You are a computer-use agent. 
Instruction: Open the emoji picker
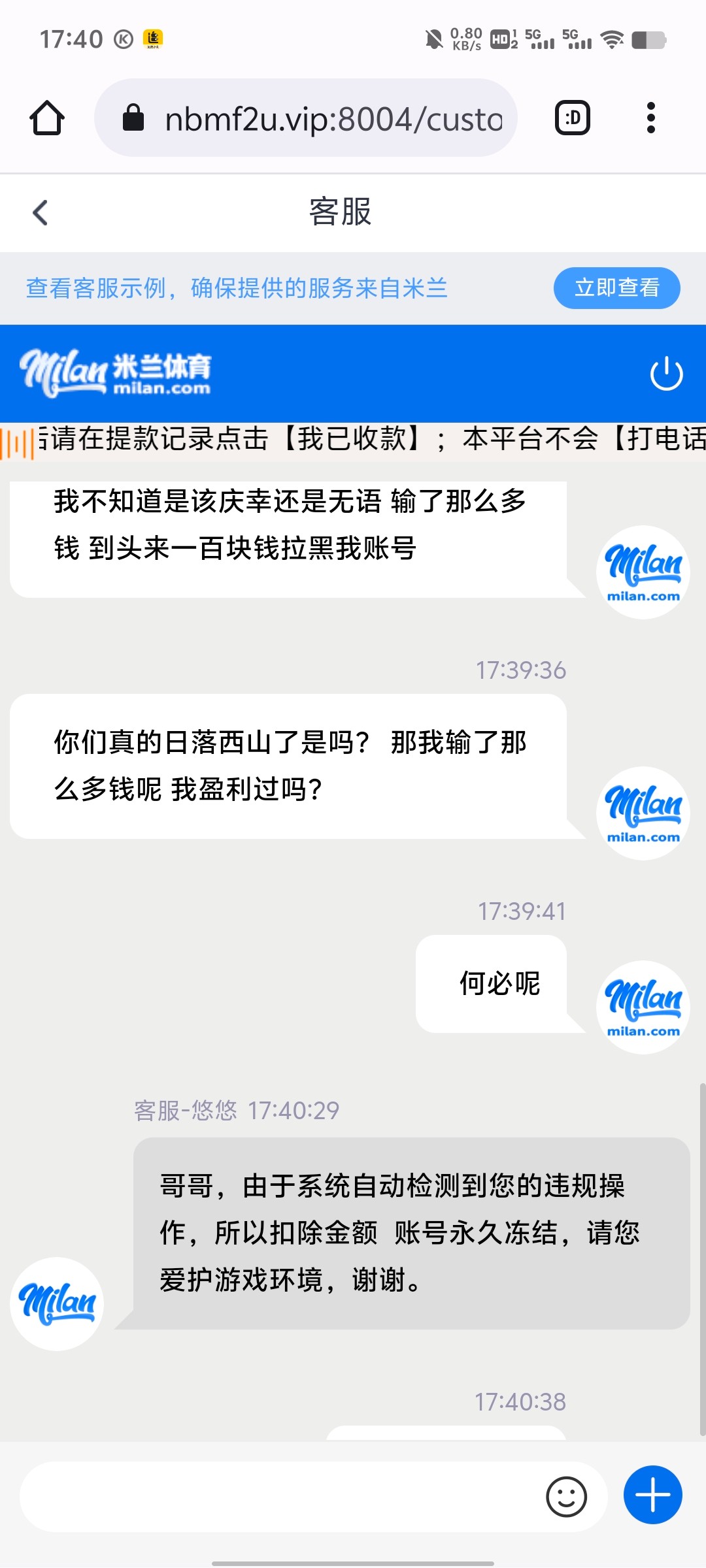[x=566, y=1496]
